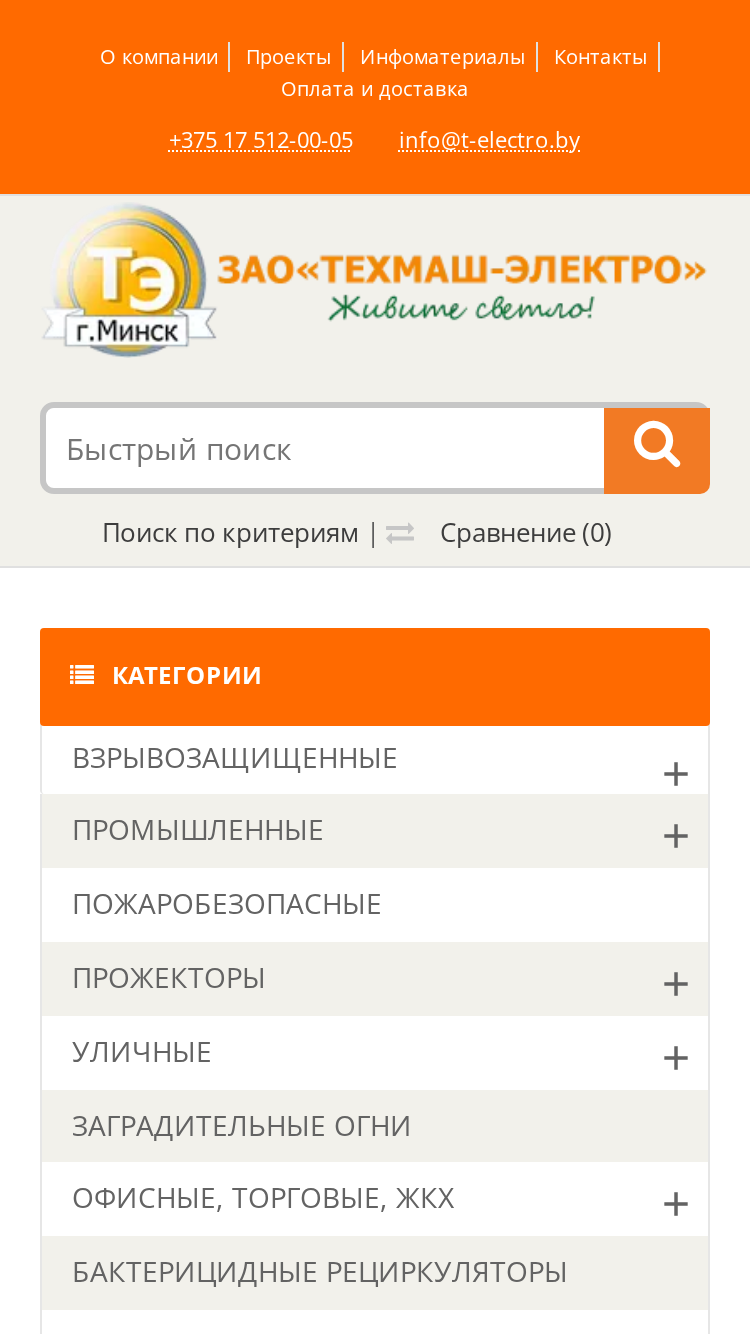The height and width of the screenshot is (1334, 750).
Task: Tap the Категории menu header
Action: (x=375, y=676)
